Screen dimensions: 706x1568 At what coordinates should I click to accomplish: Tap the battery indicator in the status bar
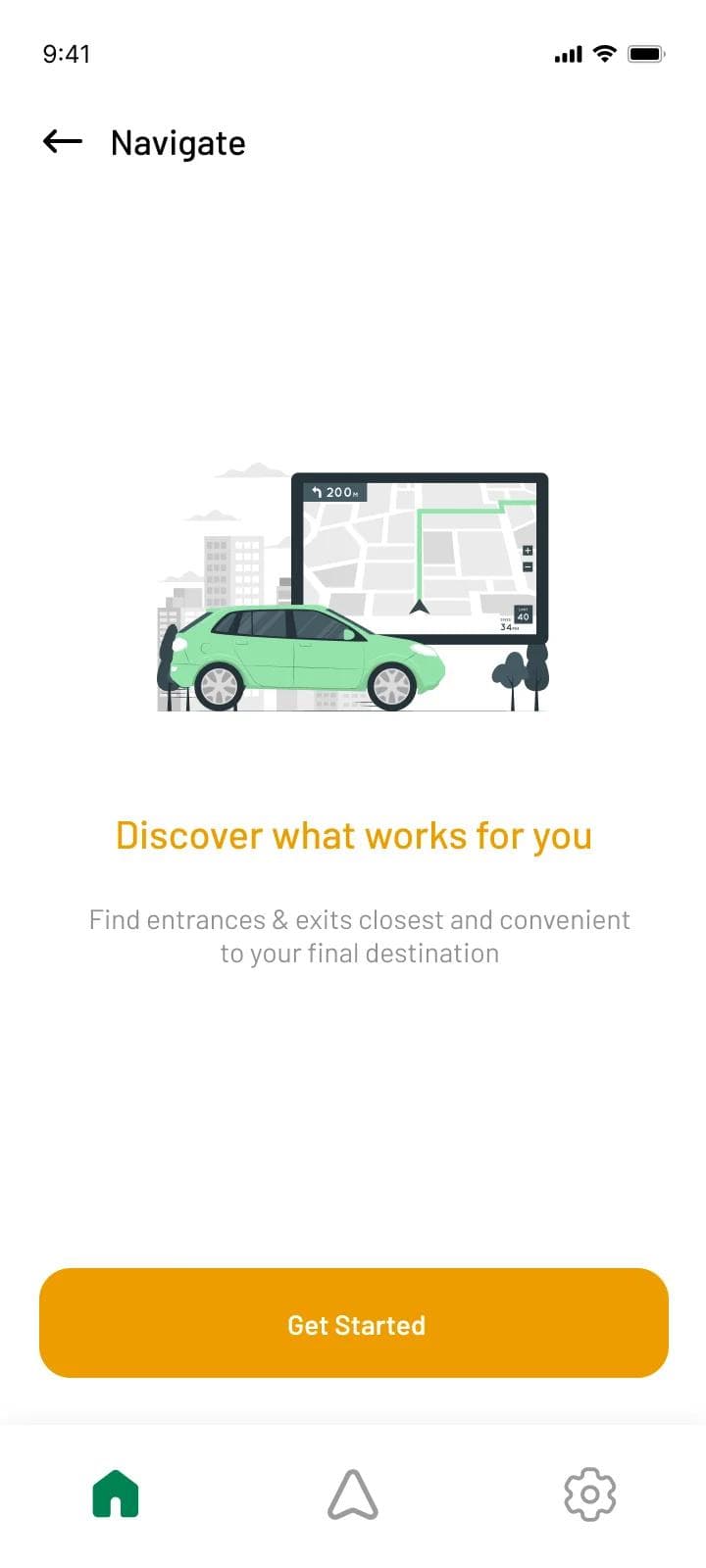pos(646,54)
